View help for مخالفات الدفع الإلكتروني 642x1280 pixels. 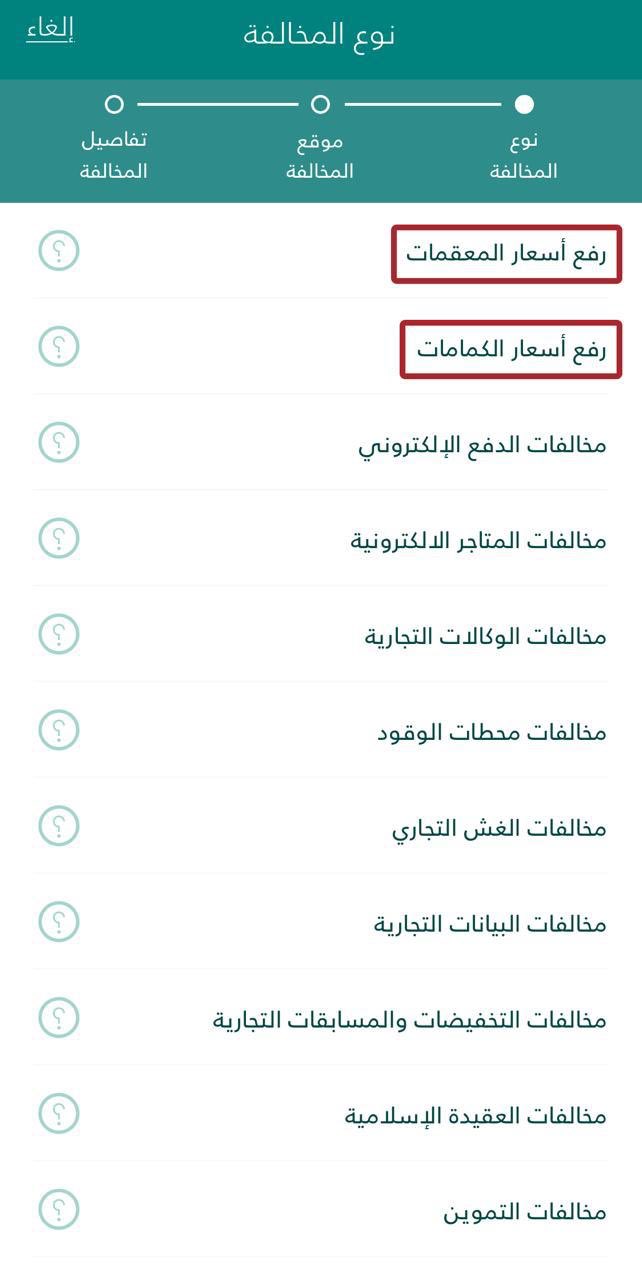[x=59, y=442]
